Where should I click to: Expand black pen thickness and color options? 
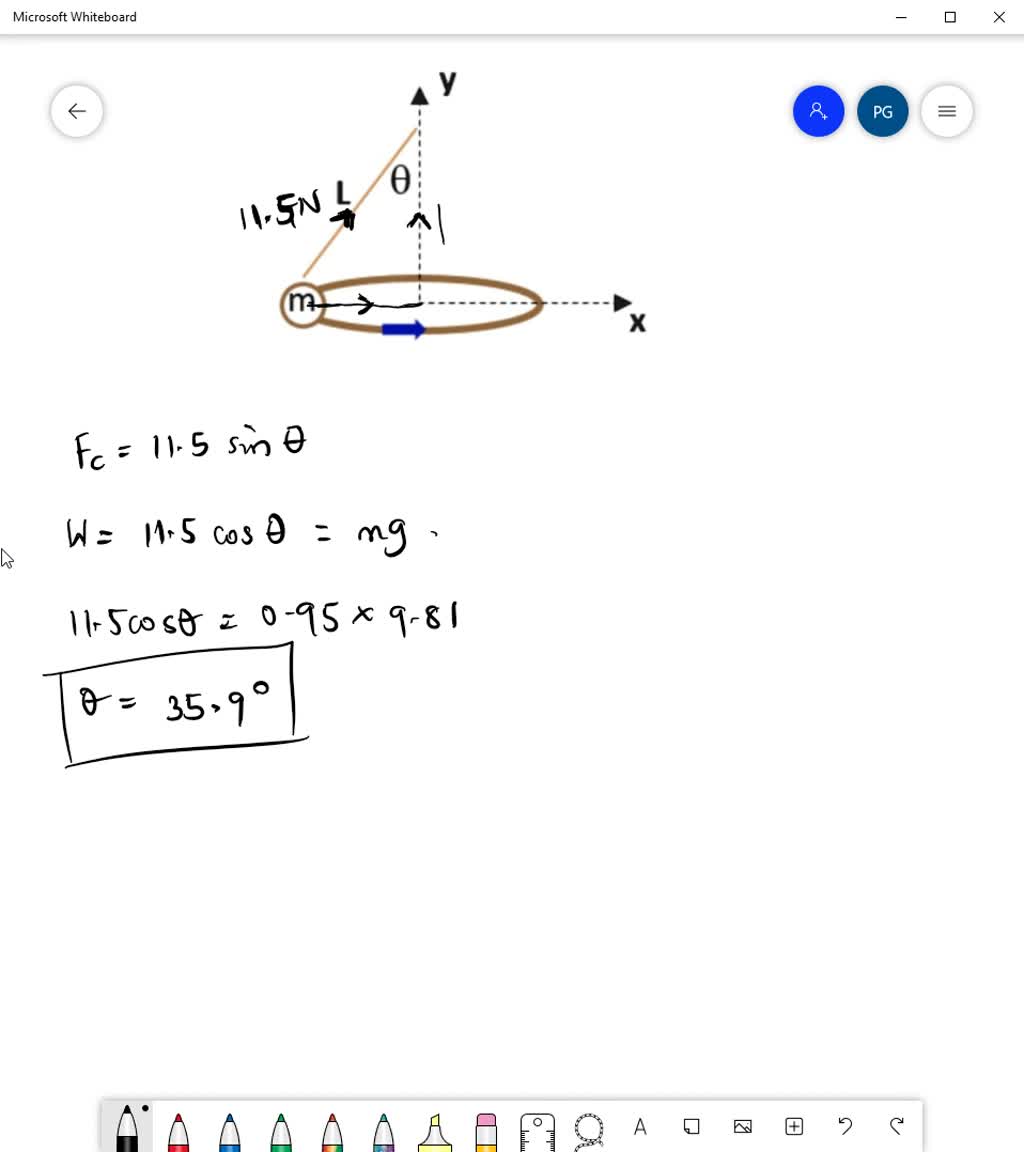coord(143,1107)
